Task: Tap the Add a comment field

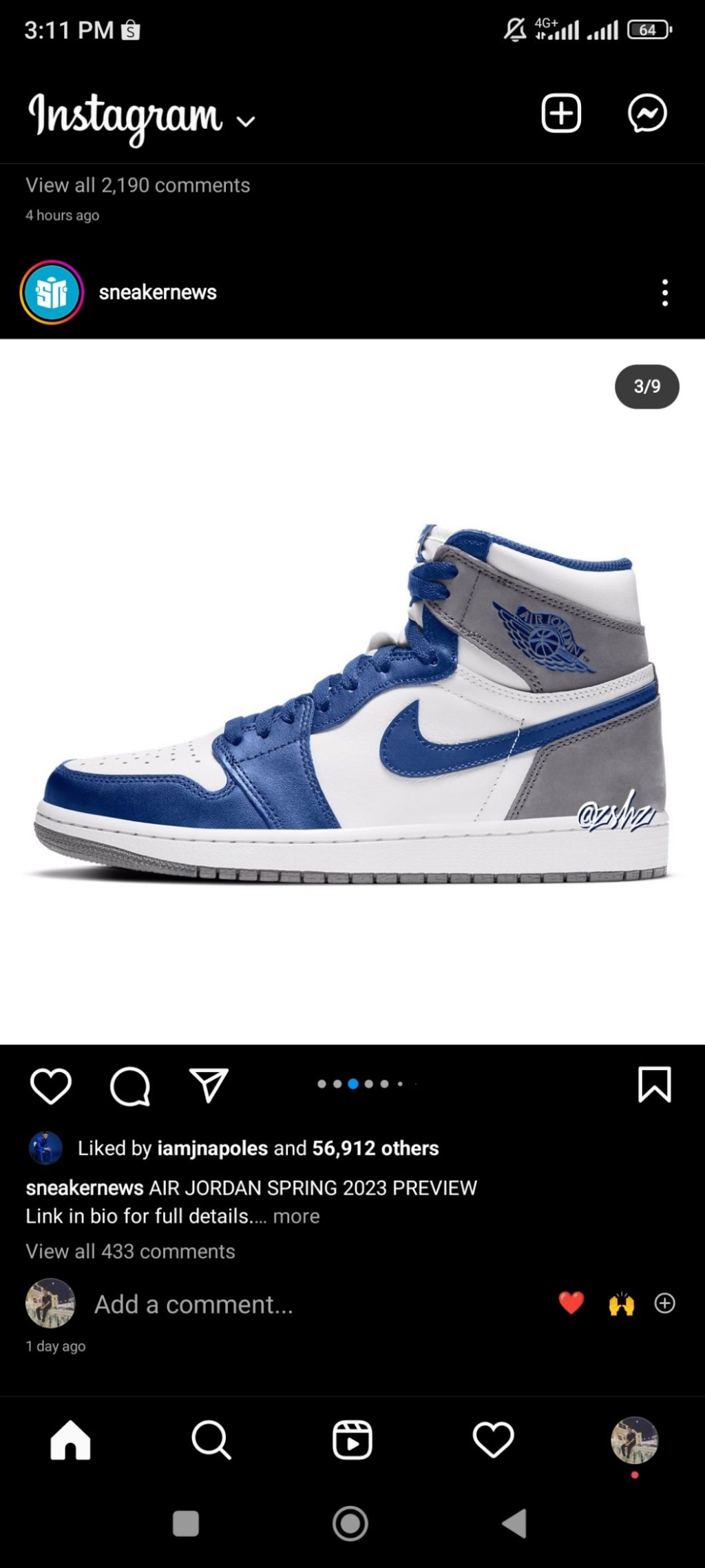Action: pos(193,1304)
